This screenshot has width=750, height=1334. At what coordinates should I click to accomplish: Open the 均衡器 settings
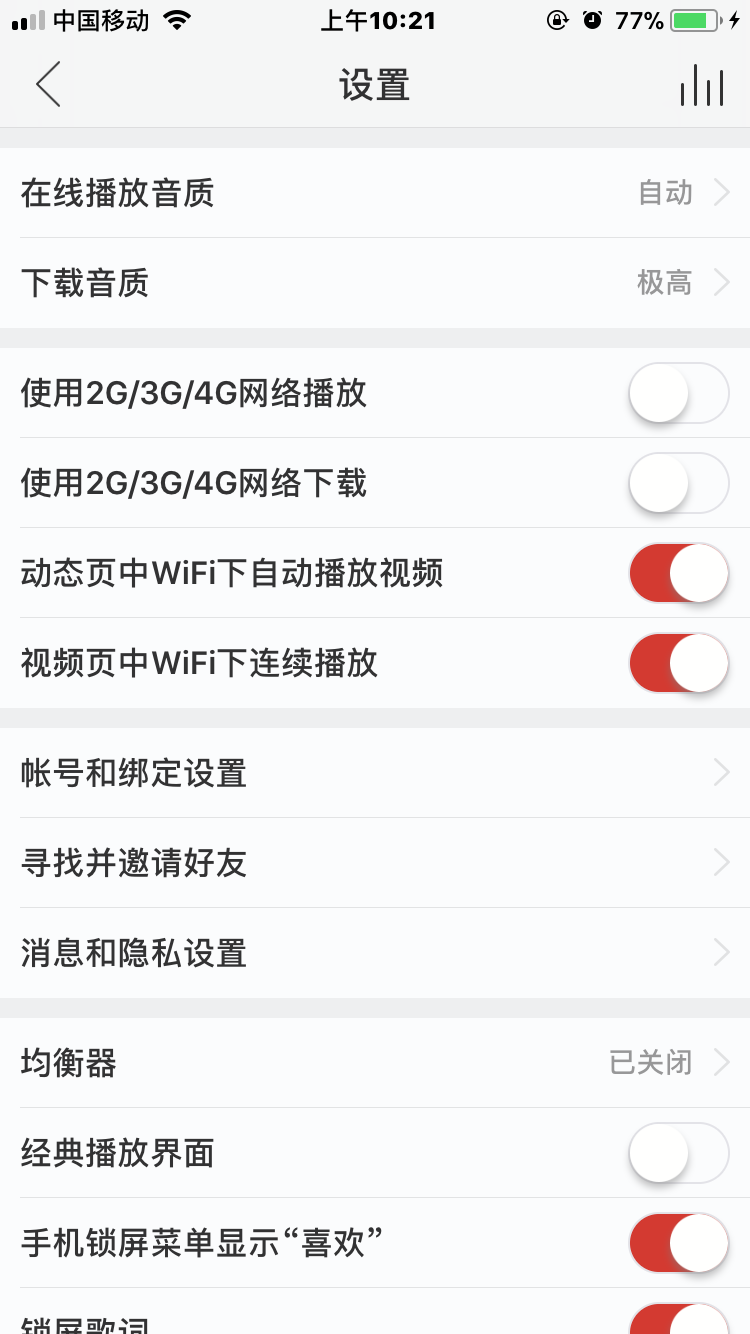[x=375, y=1062]
